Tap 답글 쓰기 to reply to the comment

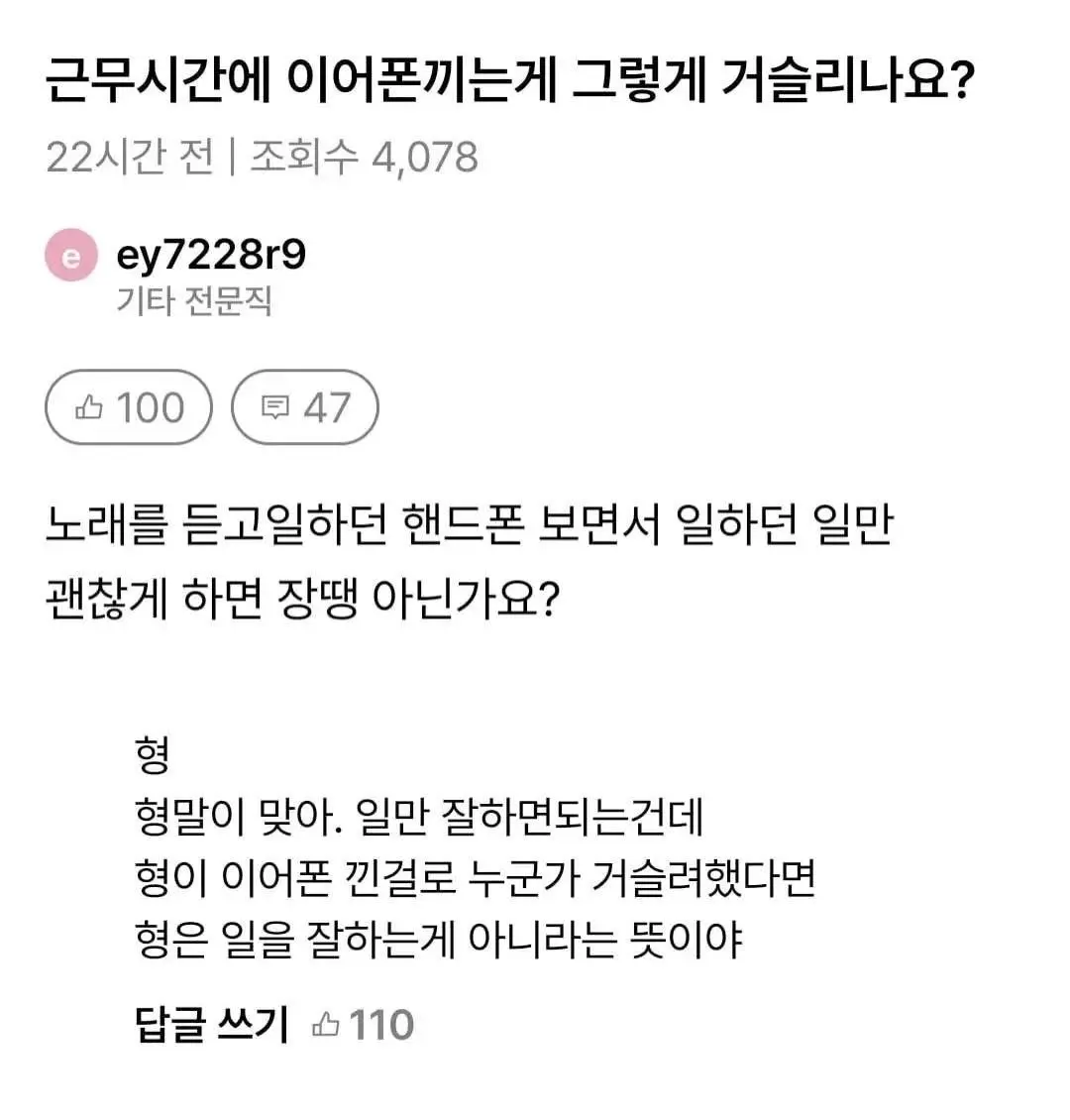click(x=212, y=1024)
